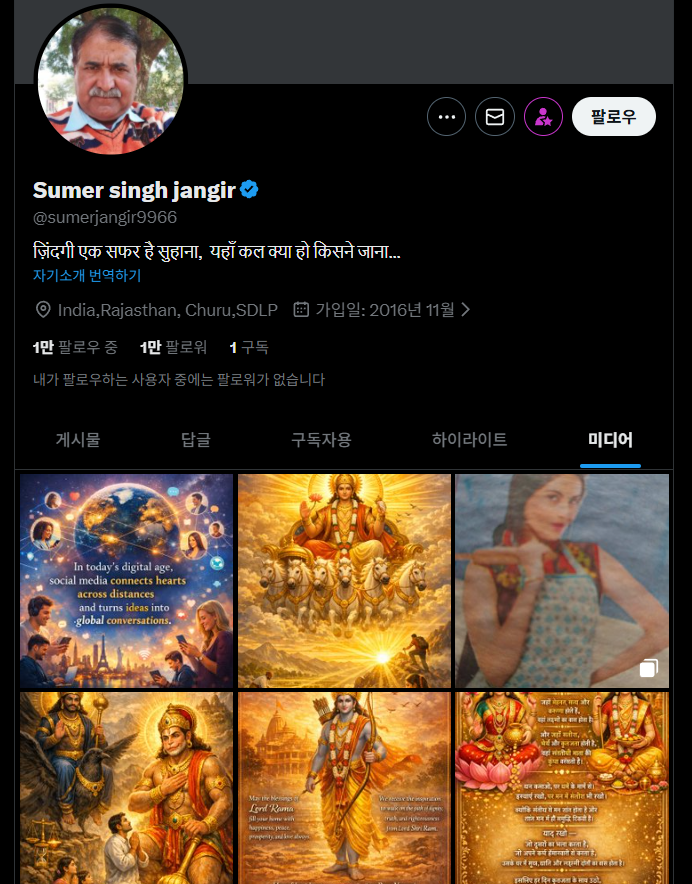The image size is (692, 884).
Task: Switch to the 하이라이트 tab
Action: point(469,440)
